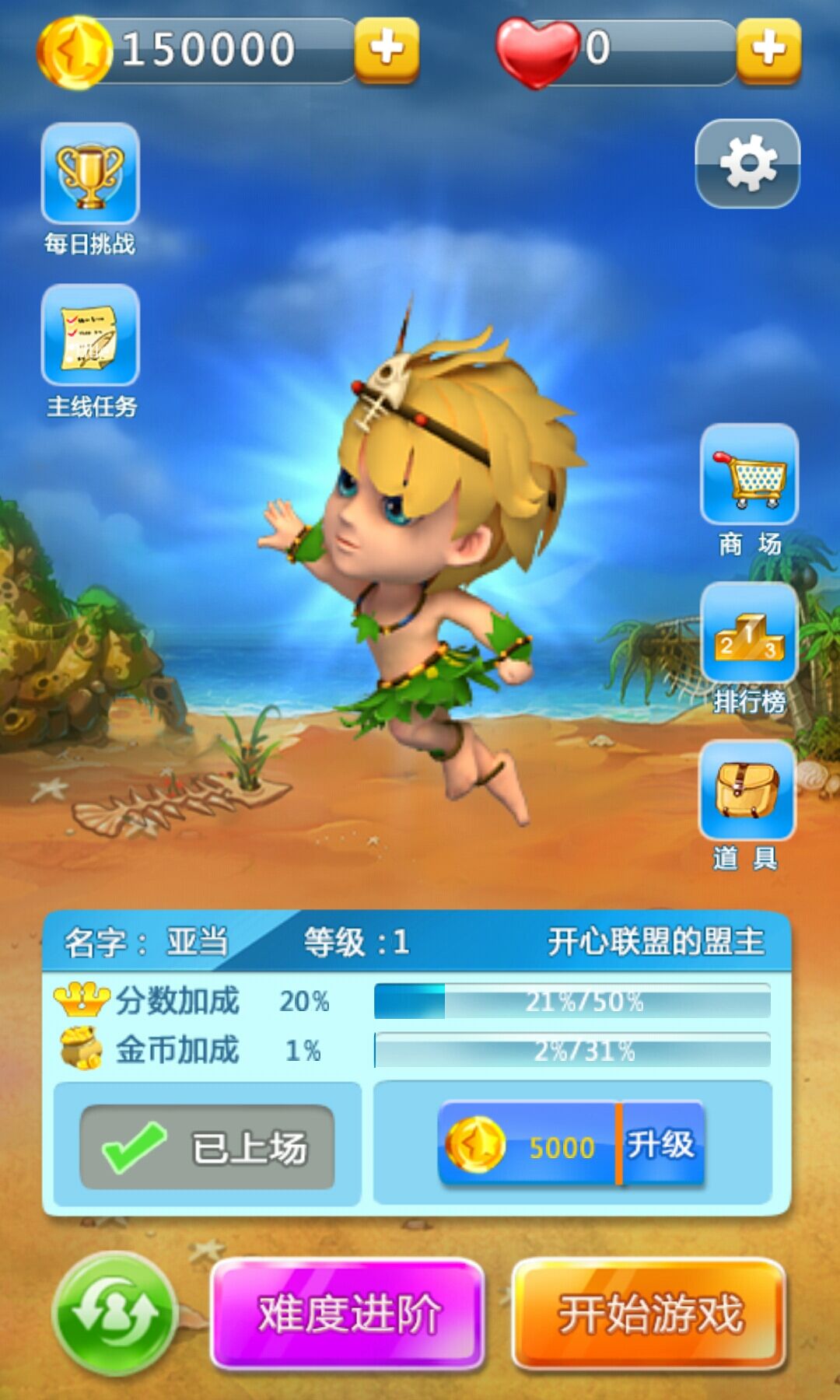Open the items bag (道具)
The width and height of the screenshot is (840, 1400).
[747, 791]
